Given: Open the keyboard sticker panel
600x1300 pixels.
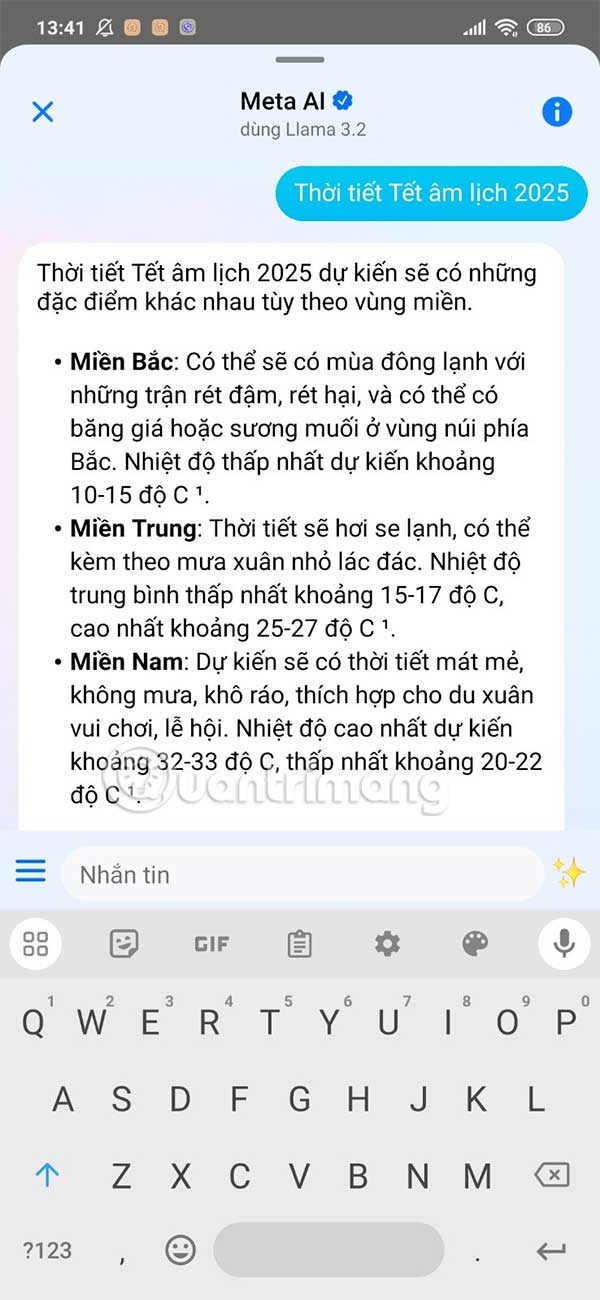Looking at the screenshot, I should point(124,943).
